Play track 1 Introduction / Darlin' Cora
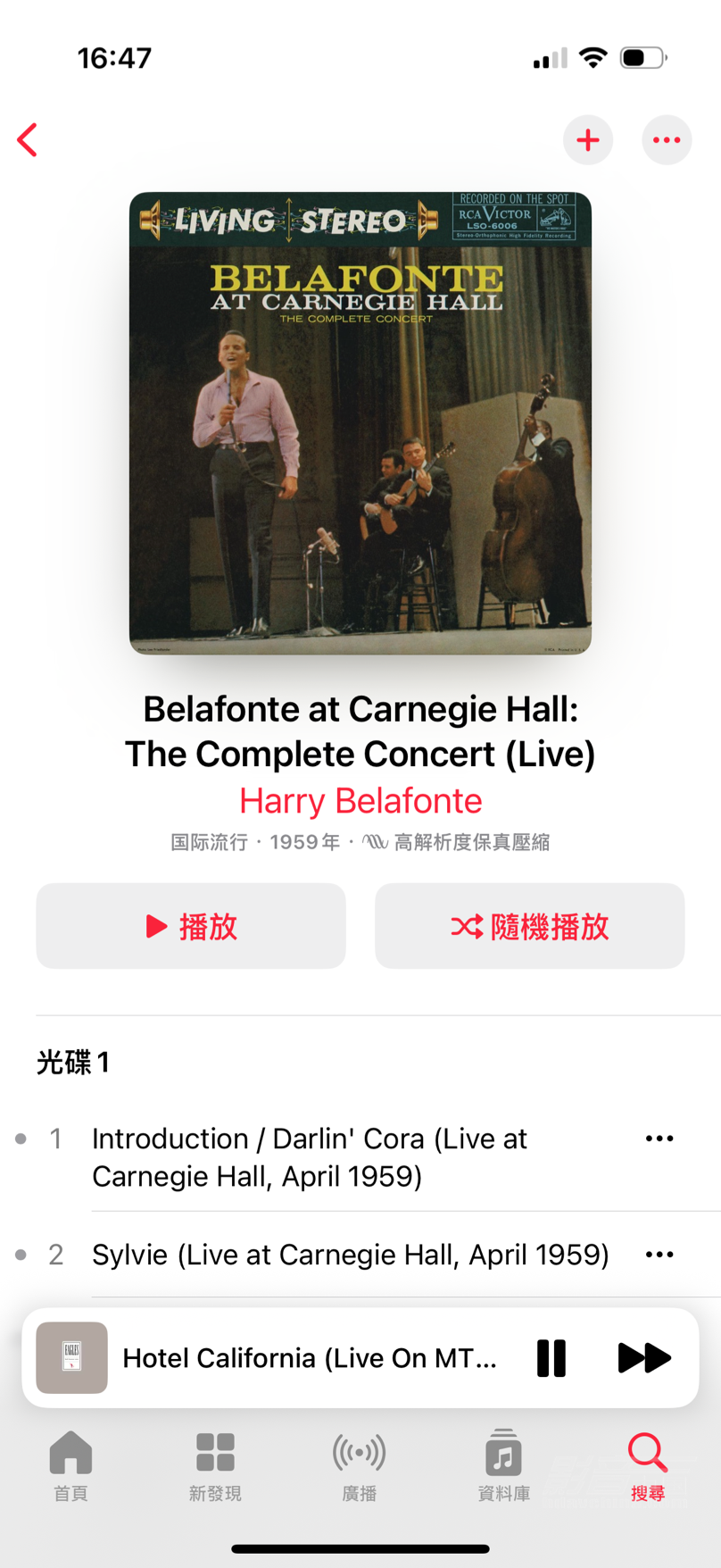Viewport: 721px width, 1568px height. point(309,1156)
